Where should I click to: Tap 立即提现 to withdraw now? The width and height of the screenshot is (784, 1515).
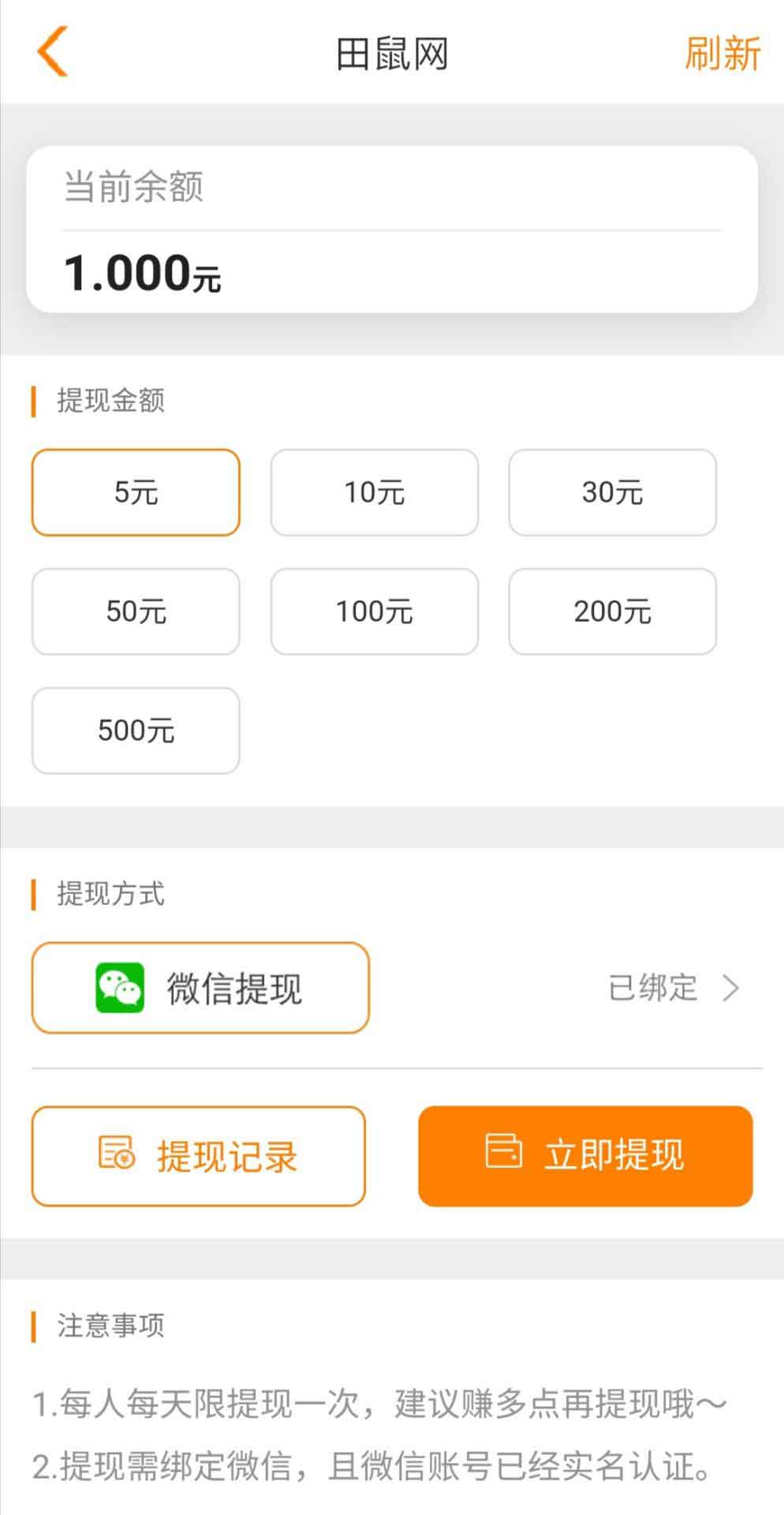pos(585,1156)
